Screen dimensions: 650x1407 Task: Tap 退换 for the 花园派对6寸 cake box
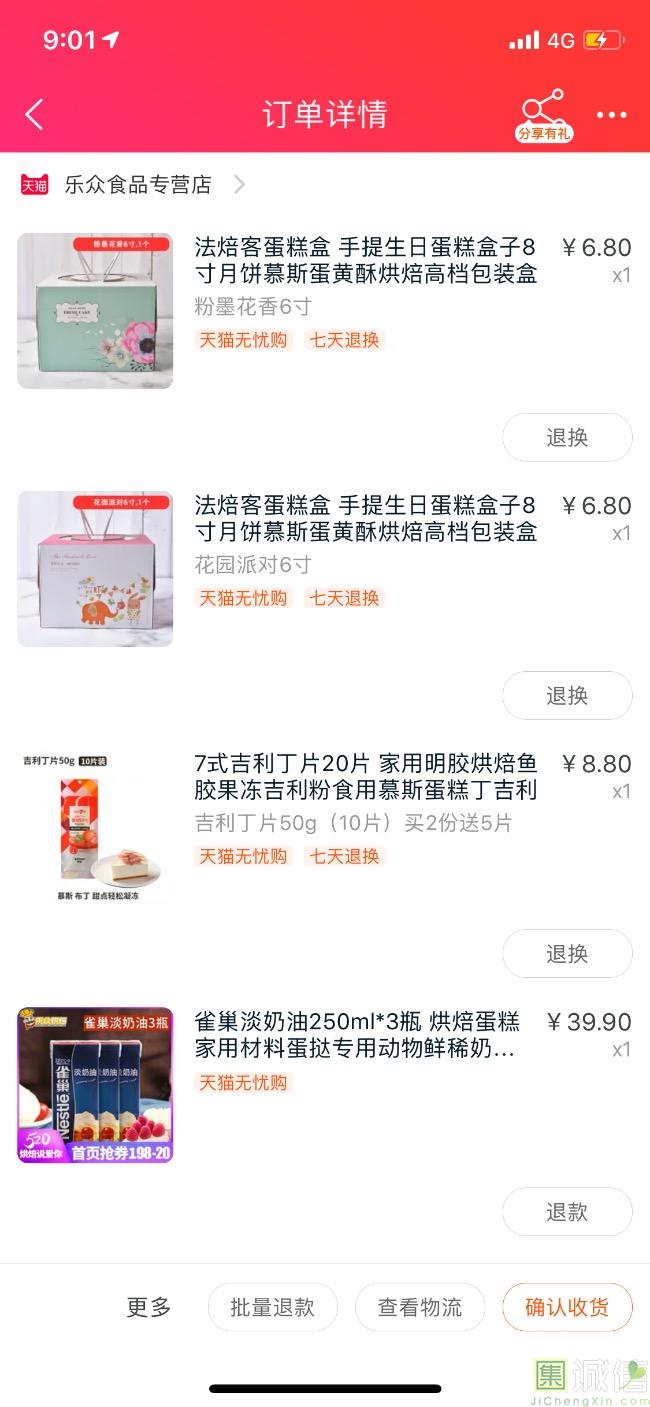coord(567,696)
